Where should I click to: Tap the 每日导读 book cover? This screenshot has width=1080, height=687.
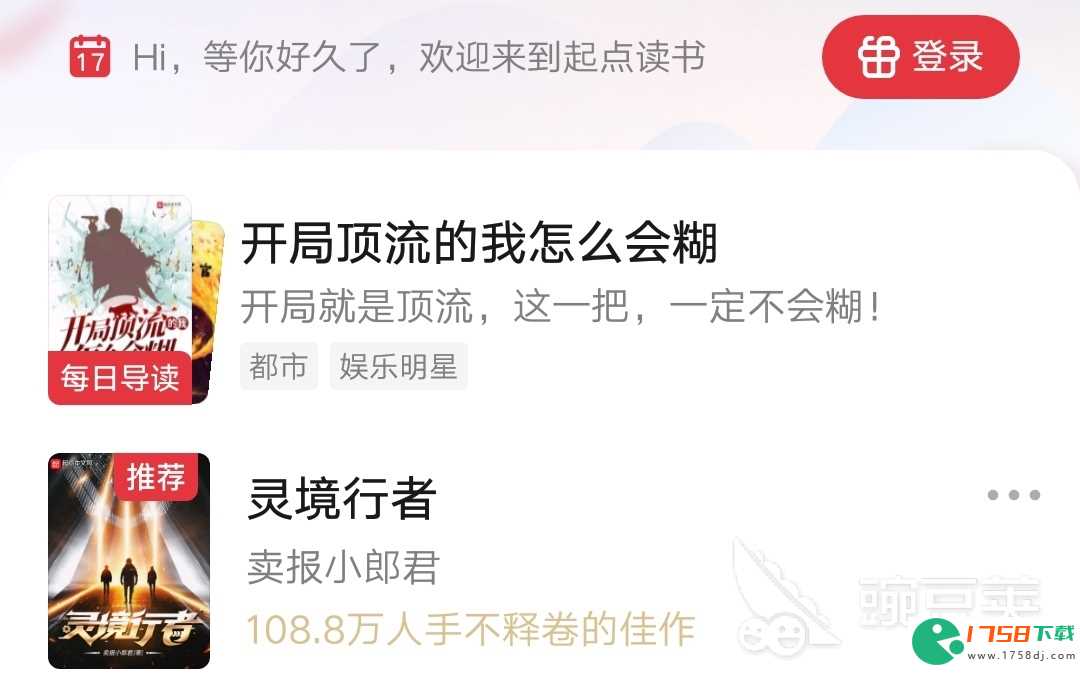pos(120,300)
